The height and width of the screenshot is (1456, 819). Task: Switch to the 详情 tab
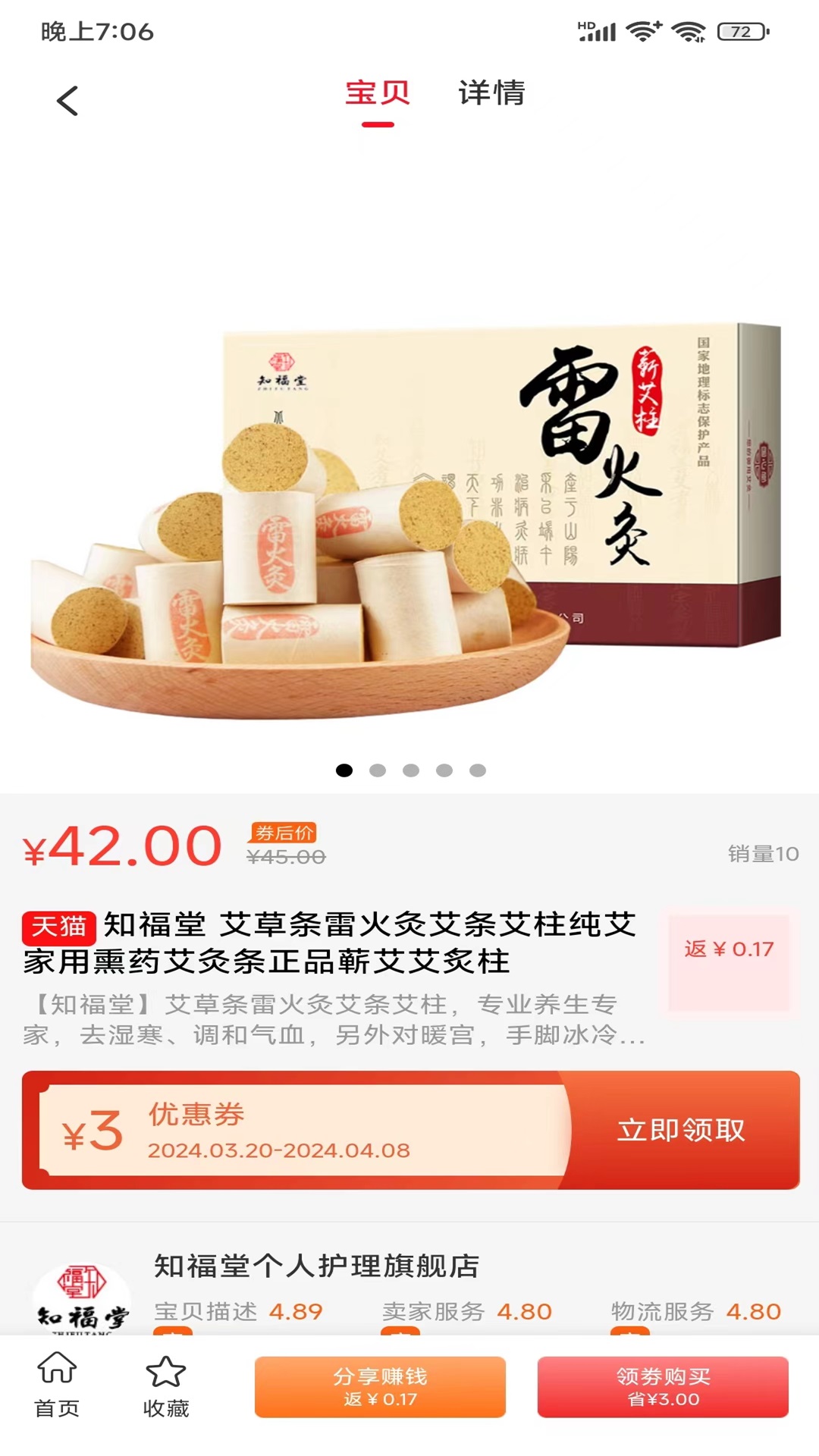point(491,93)
